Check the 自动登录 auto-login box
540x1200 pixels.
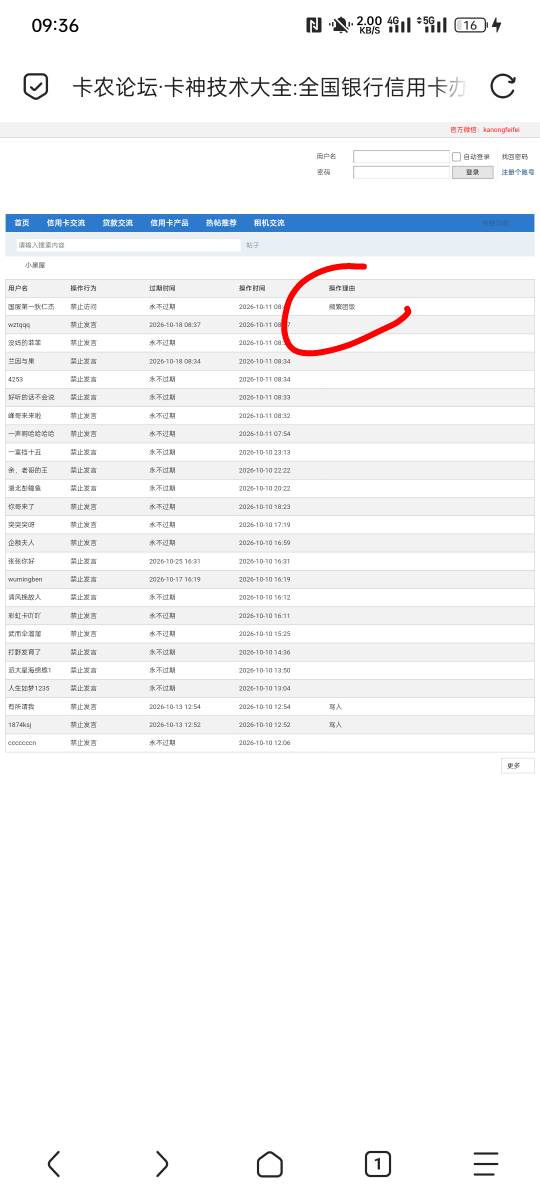tap(457, 156)
